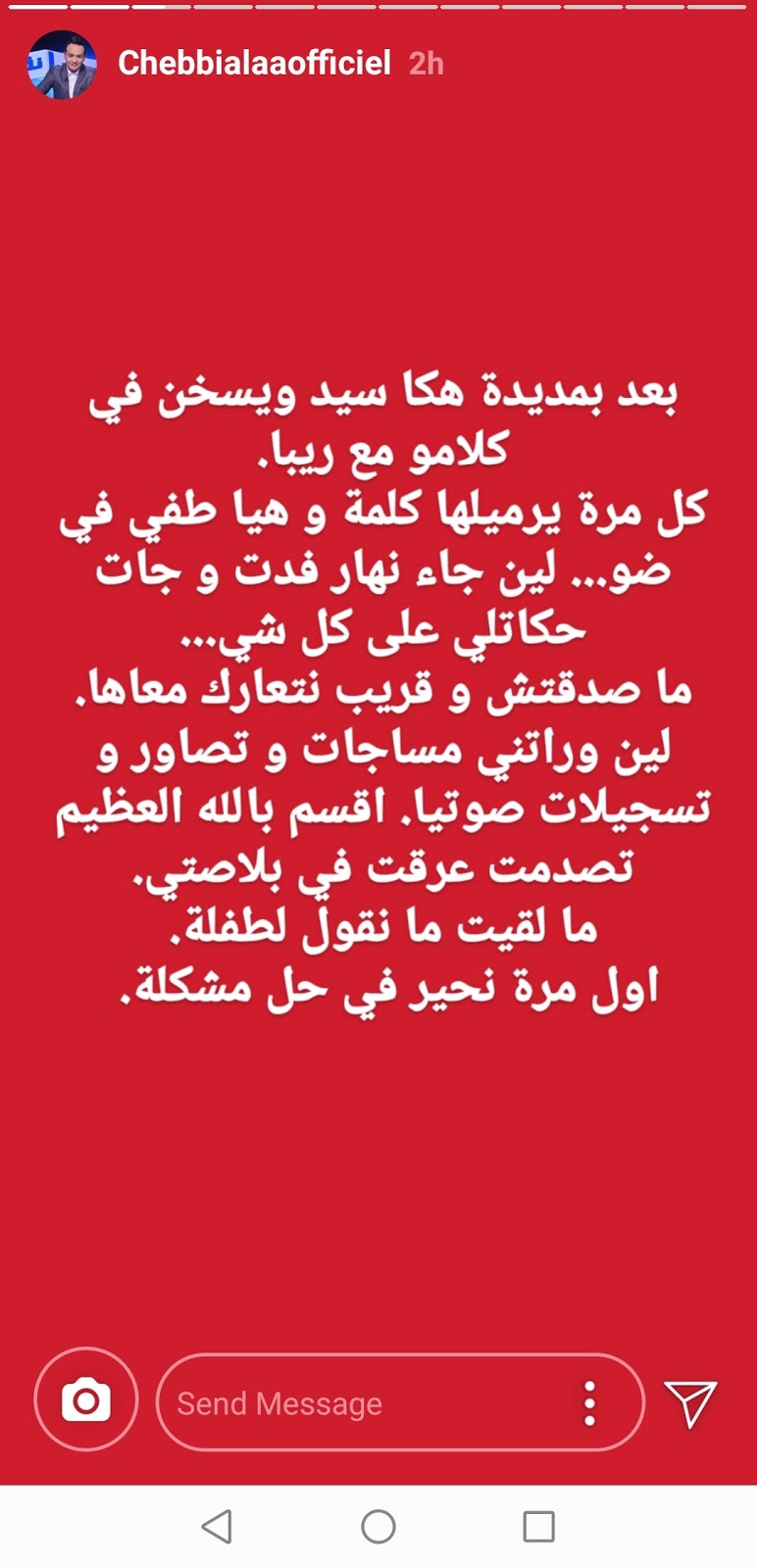Go back using system navigation
Image resolution: width=757 pixels, height=1568 pixels.
(217, 1526)
